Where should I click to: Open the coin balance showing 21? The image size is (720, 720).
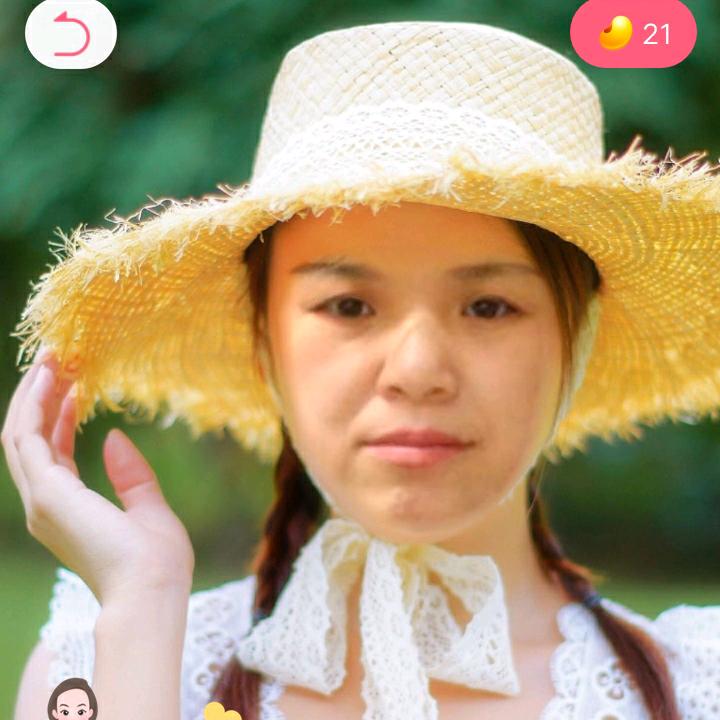tap(633, 34)
